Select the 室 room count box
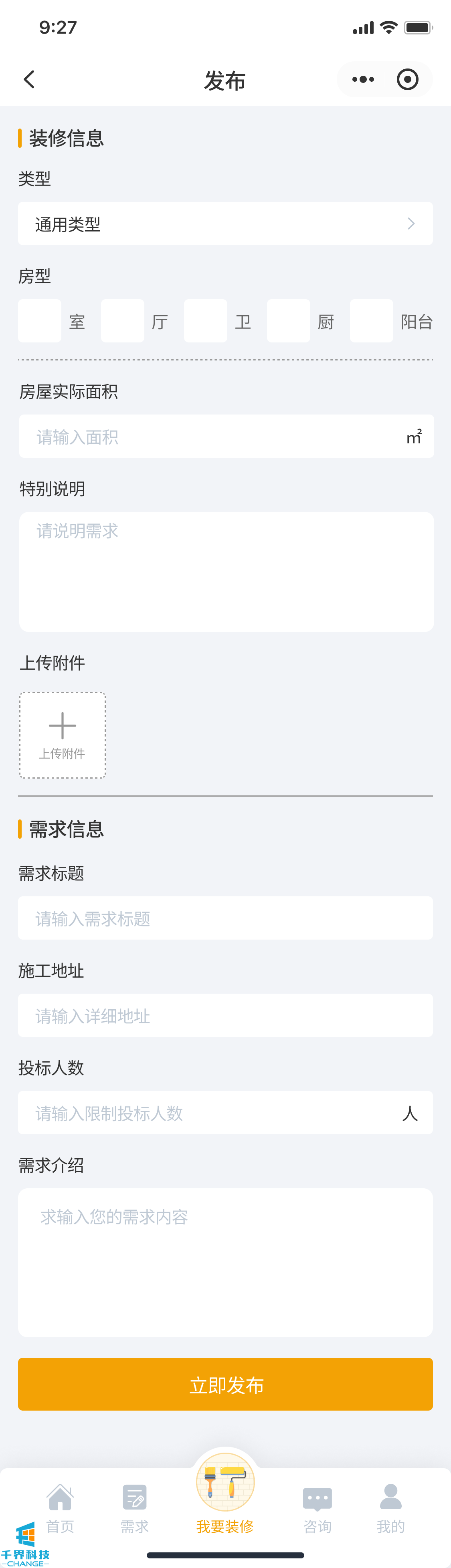This screenshot has height=1568, width=451. (40, 321)
